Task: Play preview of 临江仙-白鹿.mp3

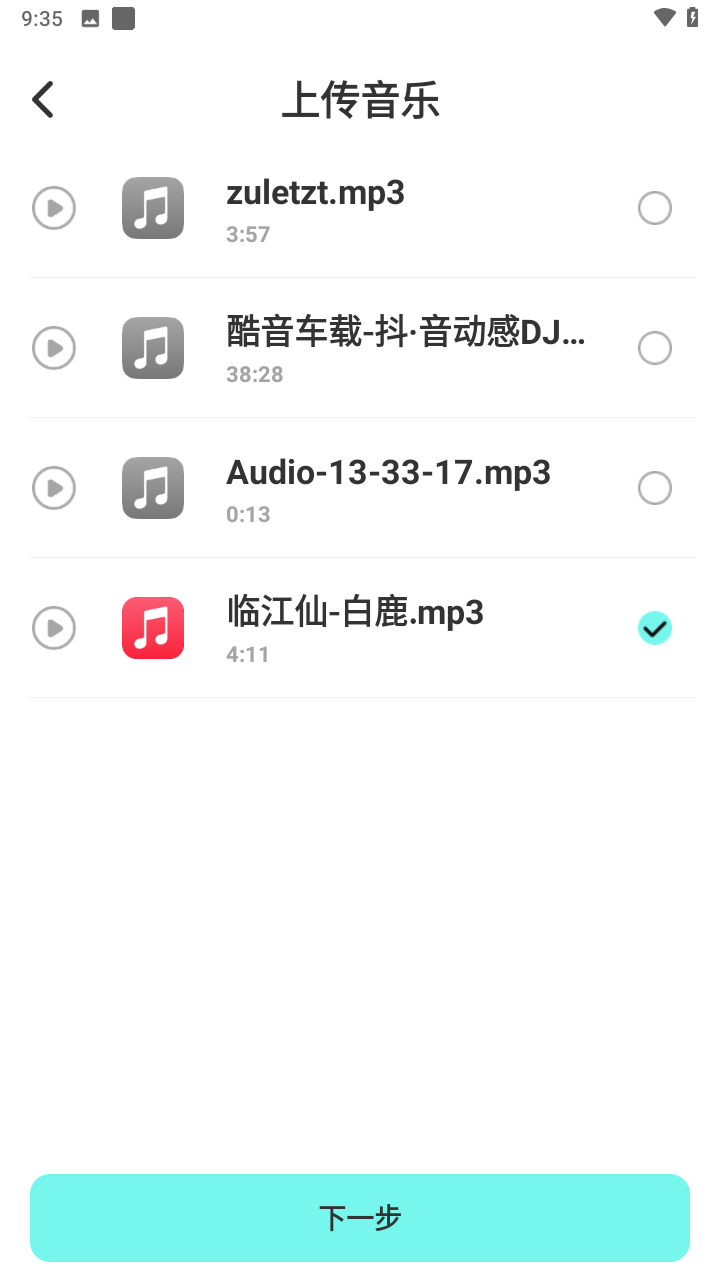Action: (x=54, y=628)
